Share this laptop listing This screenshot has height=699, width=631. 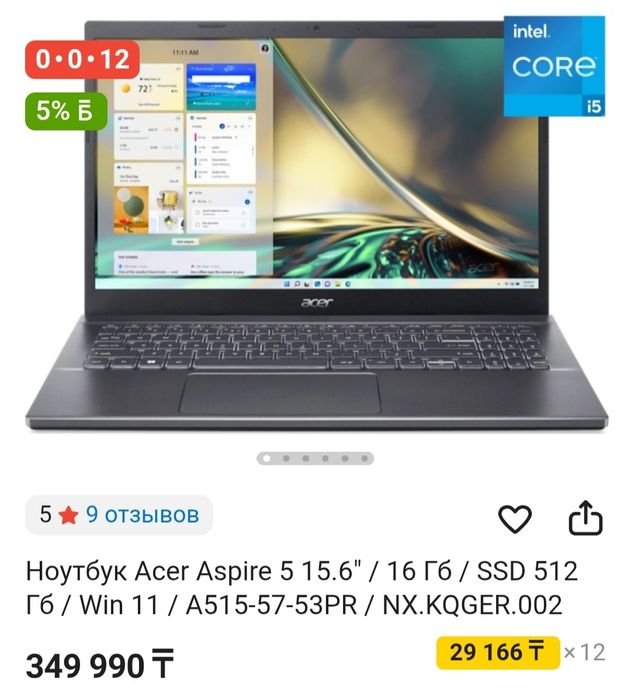click(586, 518)
